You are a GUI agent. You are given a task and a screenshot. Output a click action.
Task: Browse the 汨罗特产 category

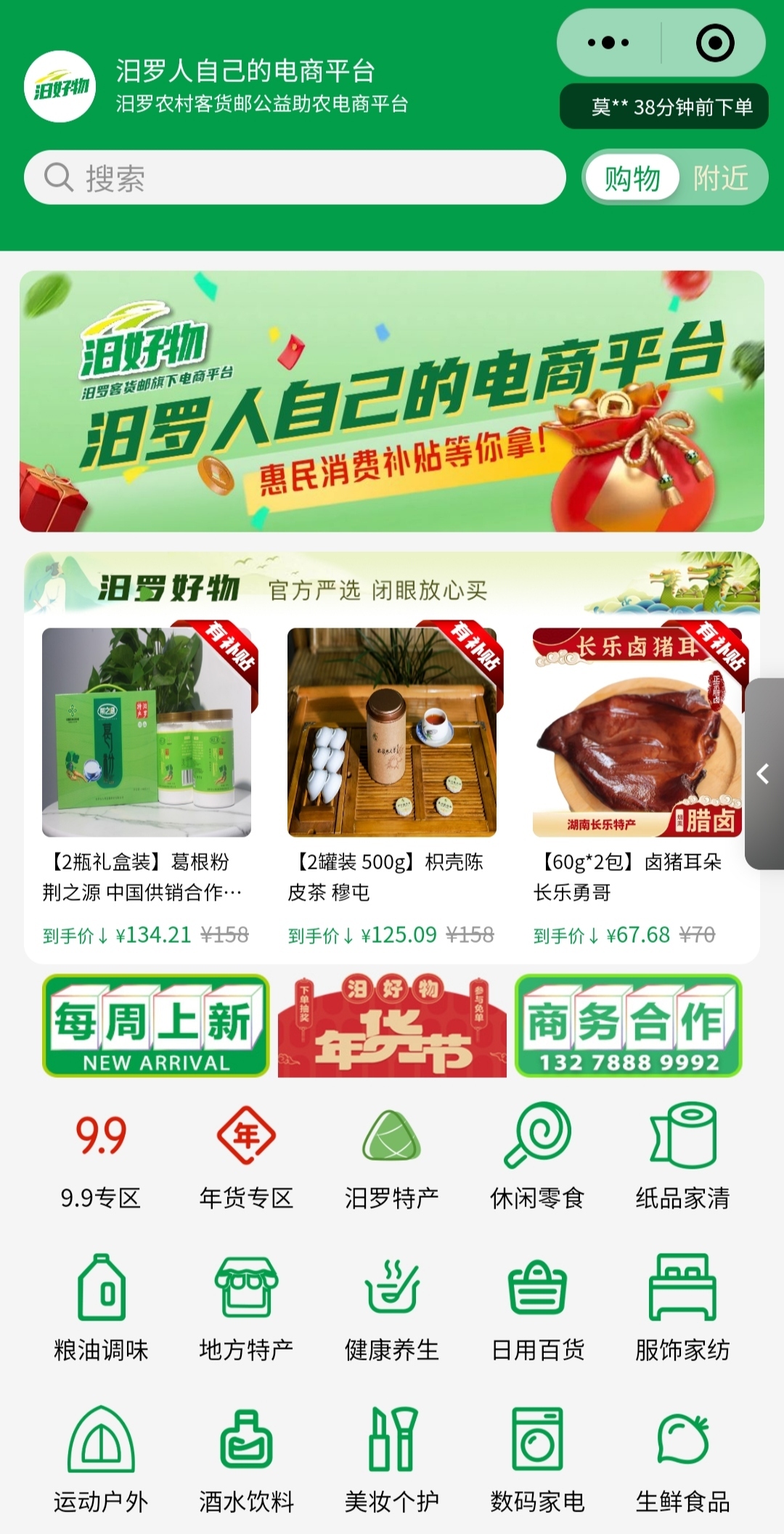(392, 1156)
